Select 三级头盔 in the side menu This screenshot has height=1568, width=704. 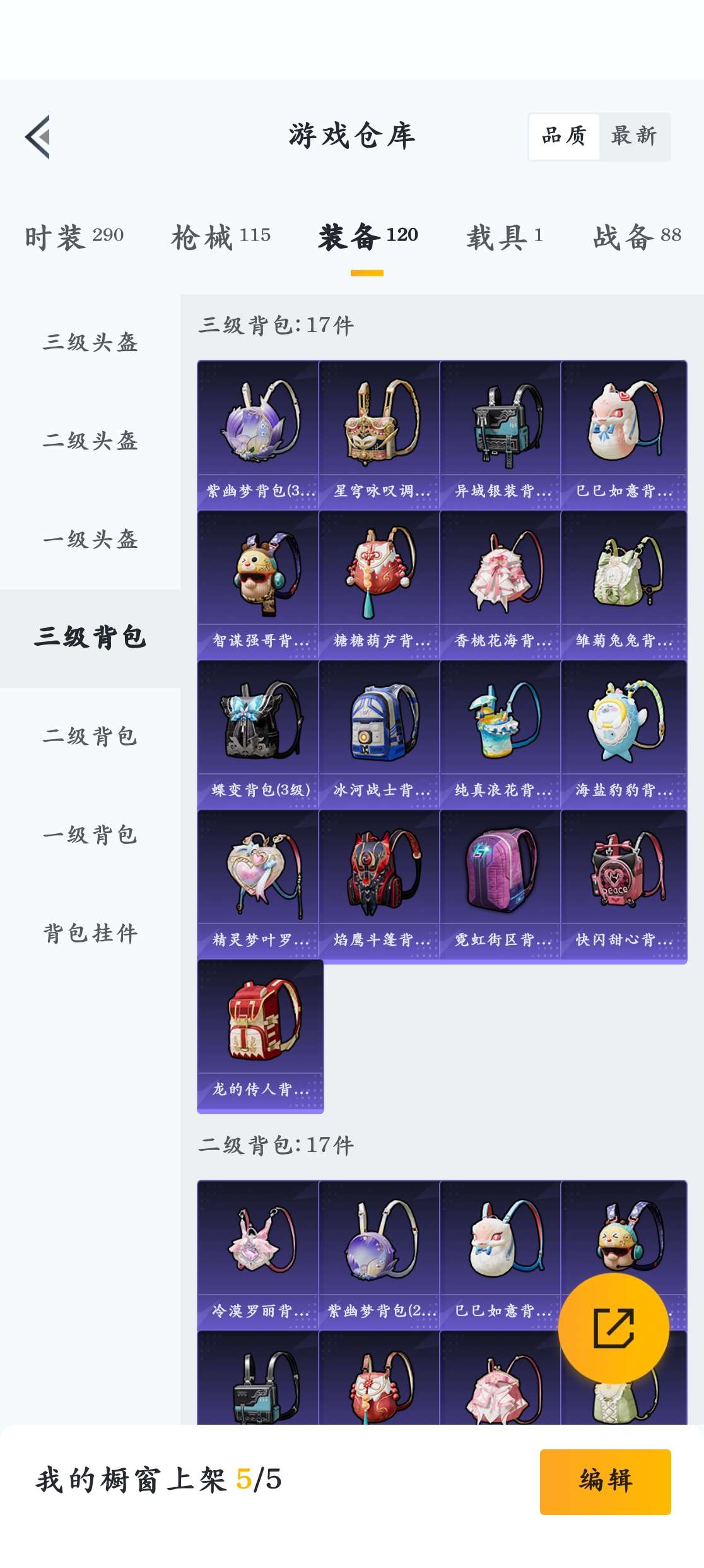click(90, 342)
